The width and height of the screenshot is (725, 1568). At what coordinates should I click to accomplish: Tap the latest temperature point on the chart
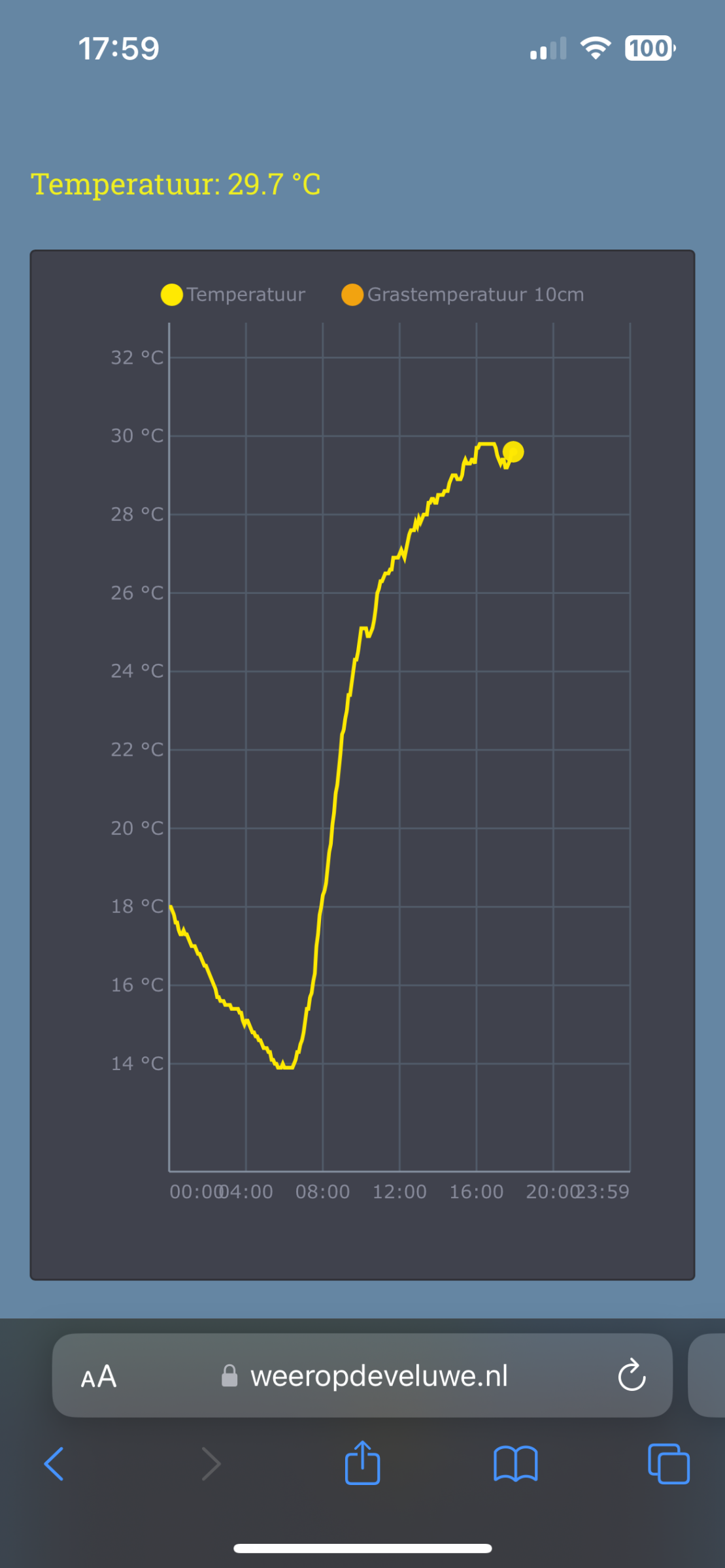point(513,451)
